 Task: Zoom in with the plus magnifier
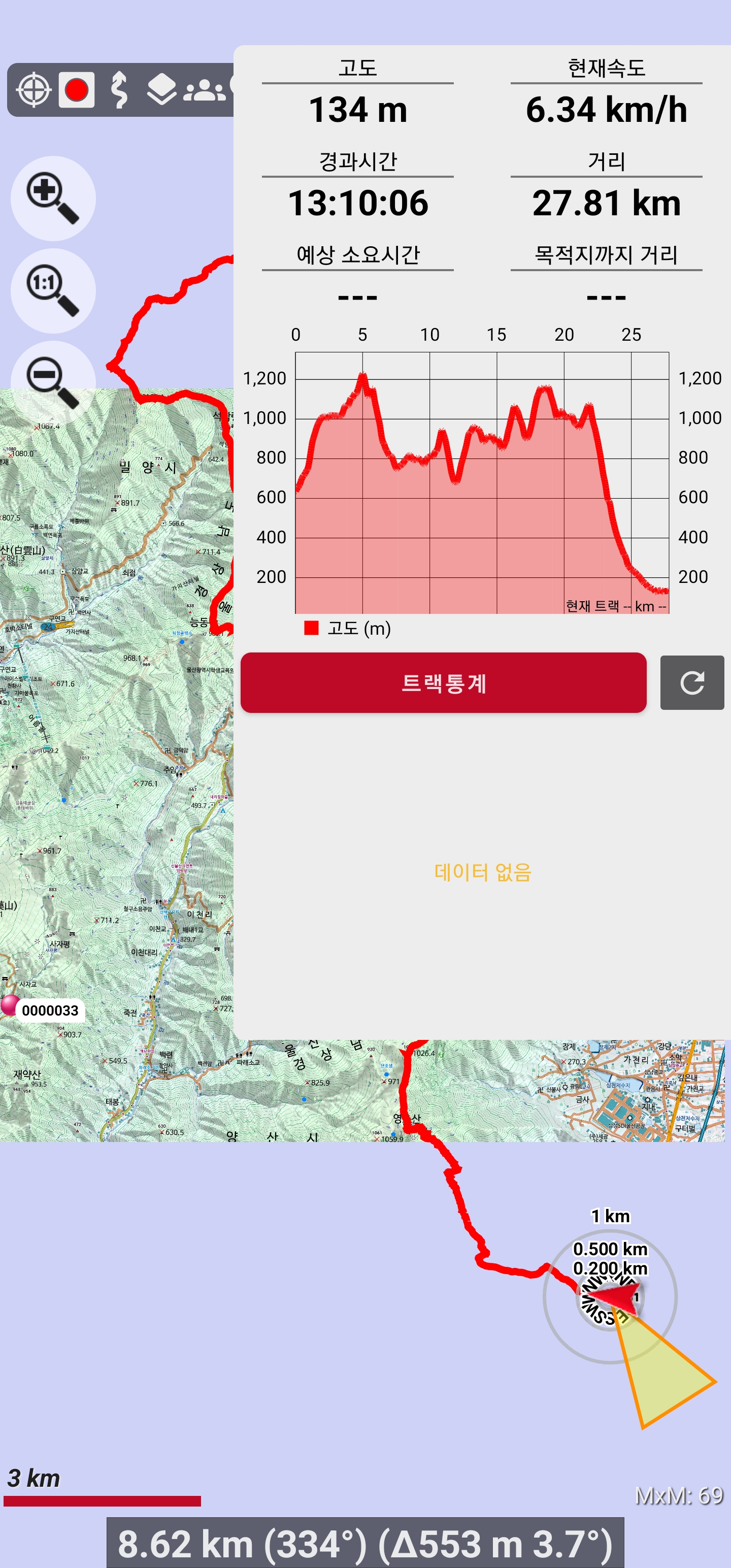(x=53, y=199)
